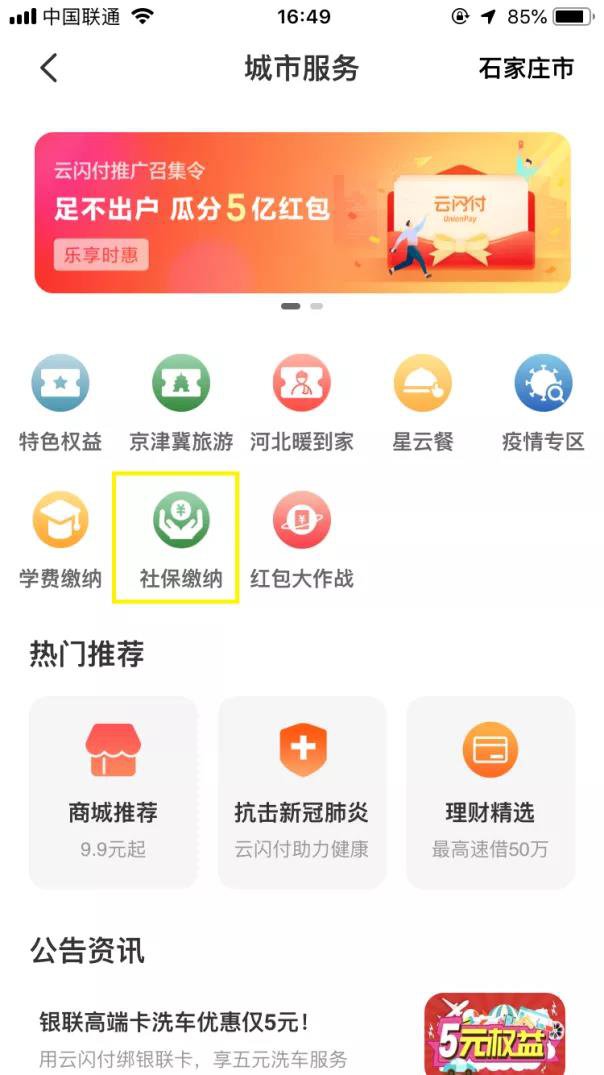This screenshot has height=1075, width=604.
Task: Open the 理财精选 card
Action: (x=490, y=792)
